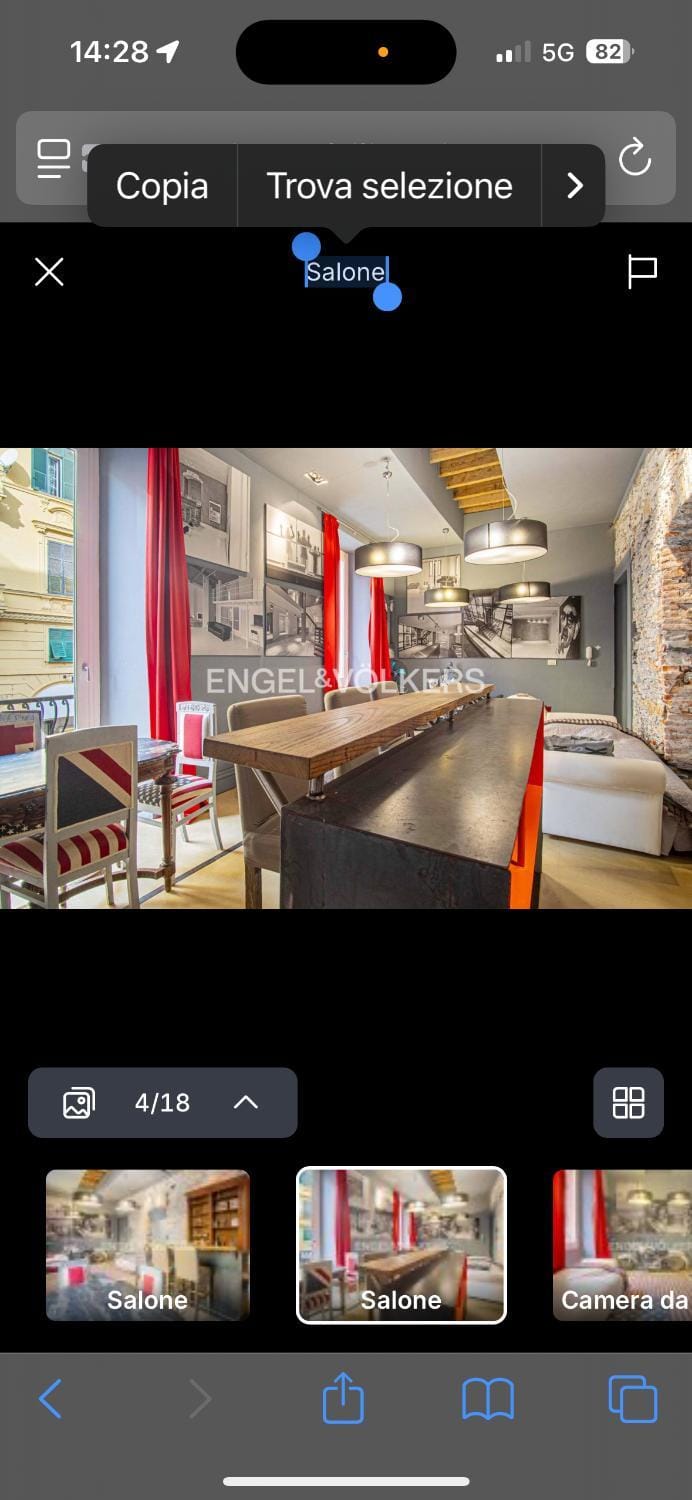Screen dimensions: 692x1500
Task: Show more text selection options
Action: coord(574,186)
